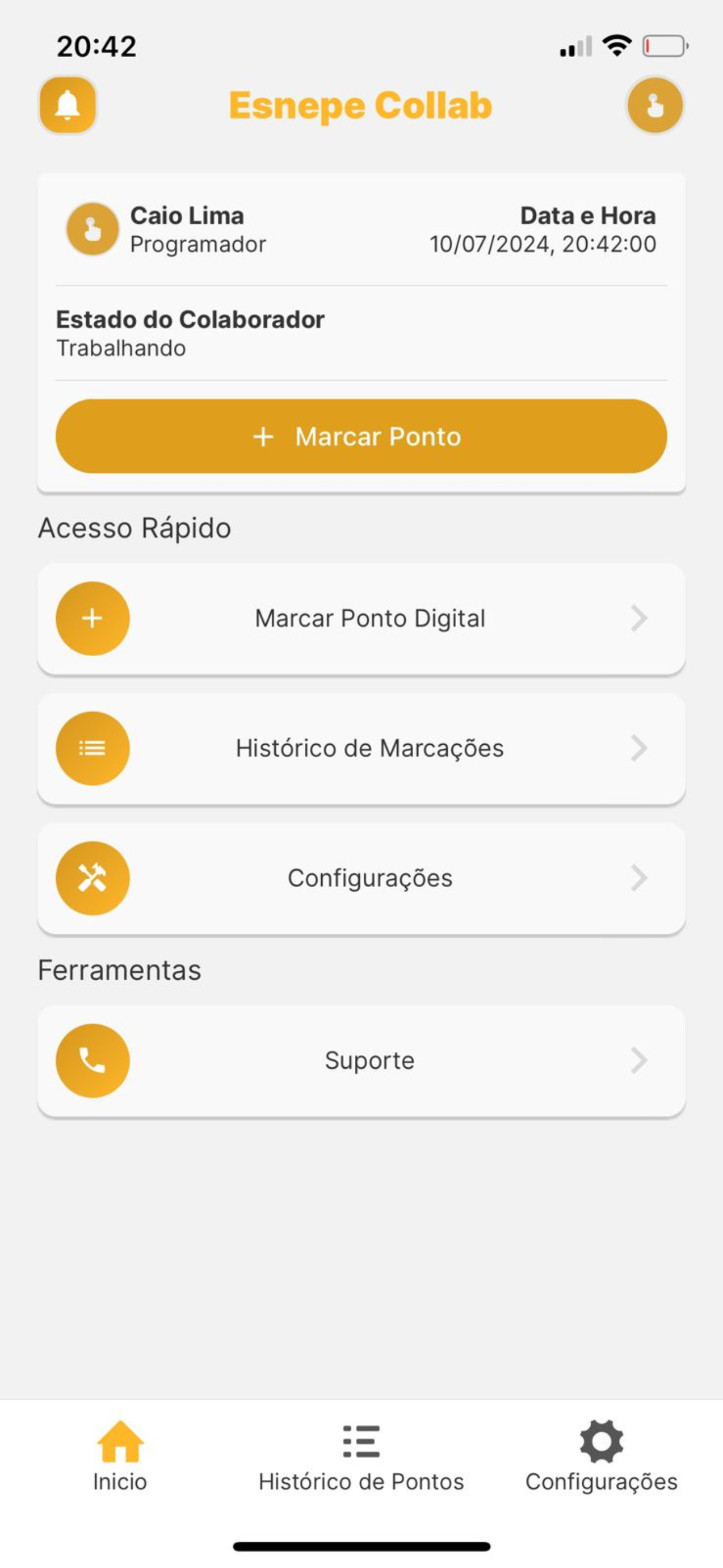Tap the Trabalhando status text

(121, 348)
